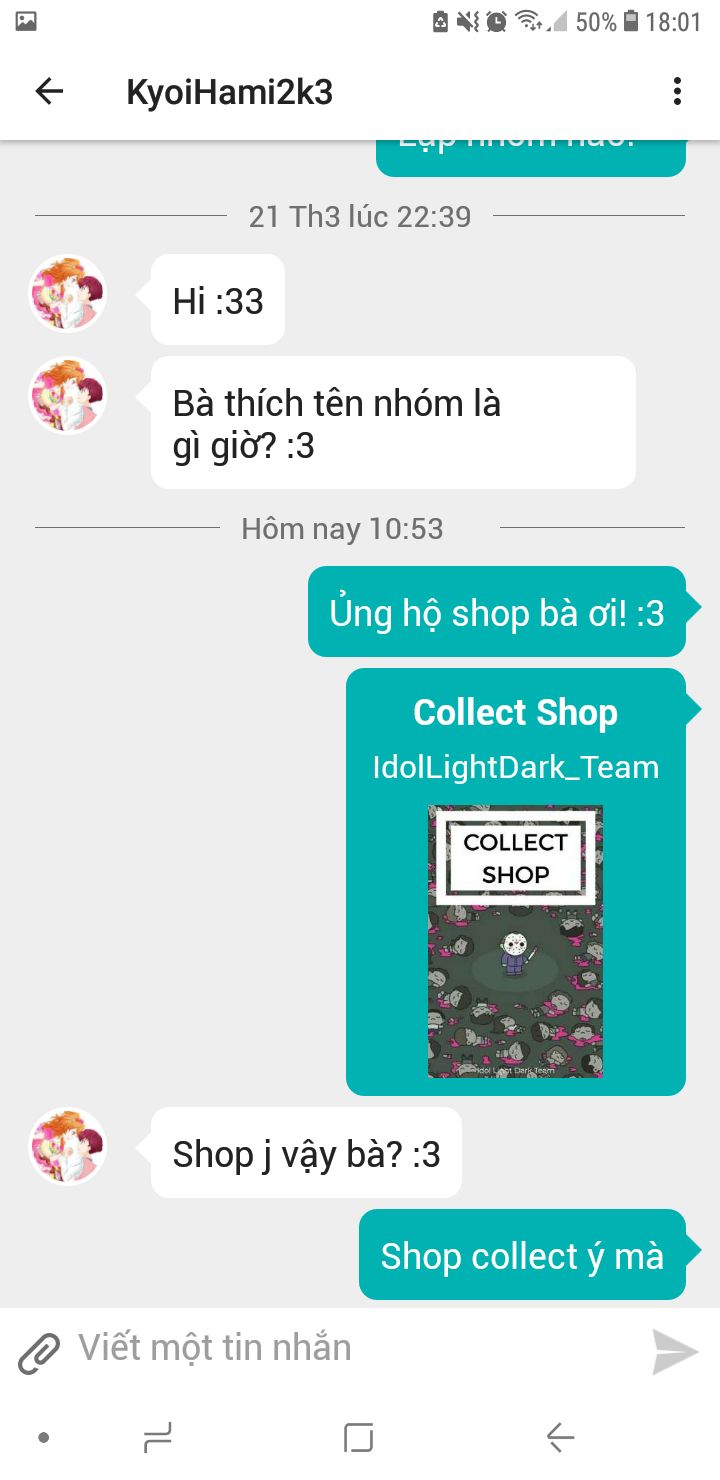720x1480 pixels.
Task: Open recent apps from navigation bar
Action: click(158, 1438)
